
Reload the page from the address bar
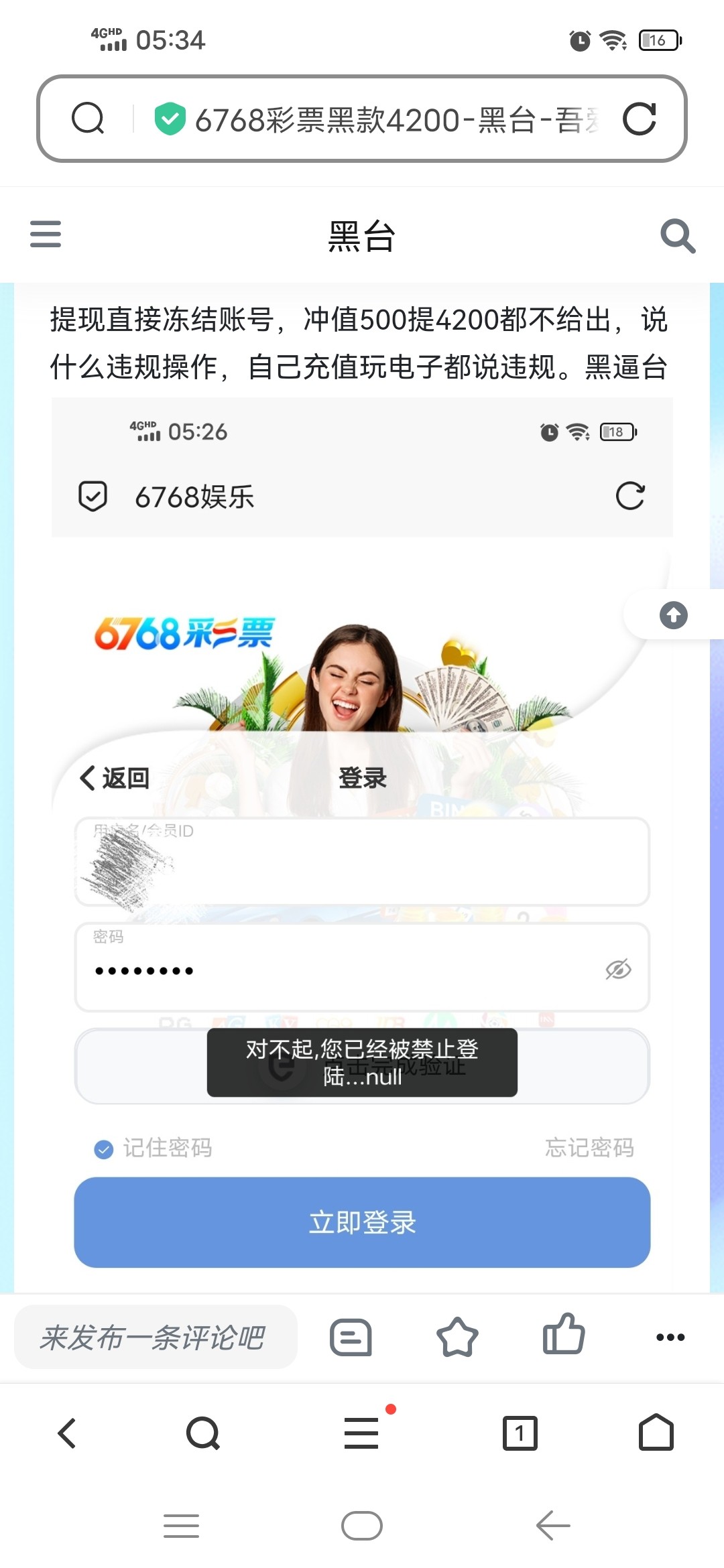[639, 119]
